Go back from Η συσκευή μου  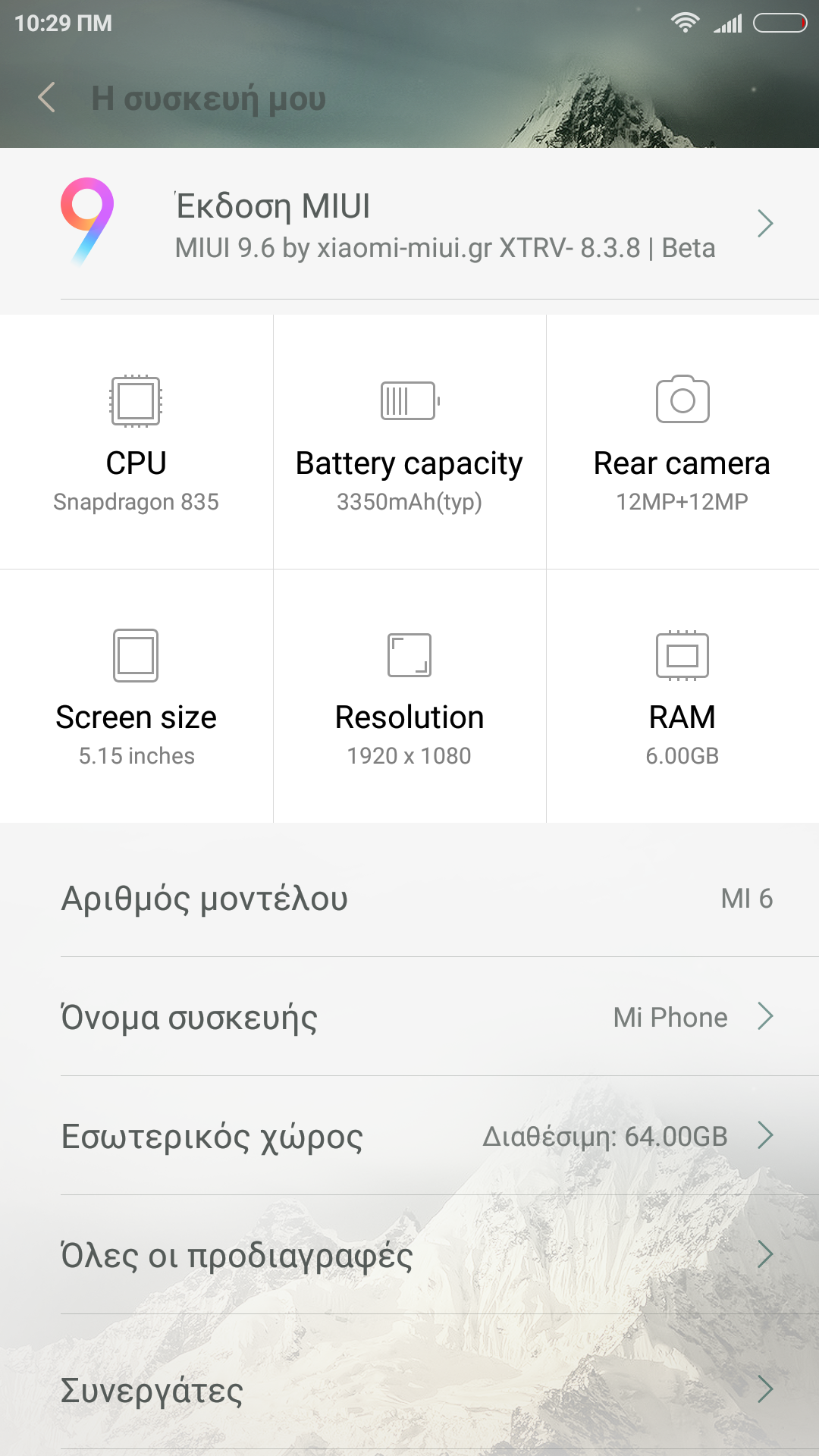click(x=47, y=98)
